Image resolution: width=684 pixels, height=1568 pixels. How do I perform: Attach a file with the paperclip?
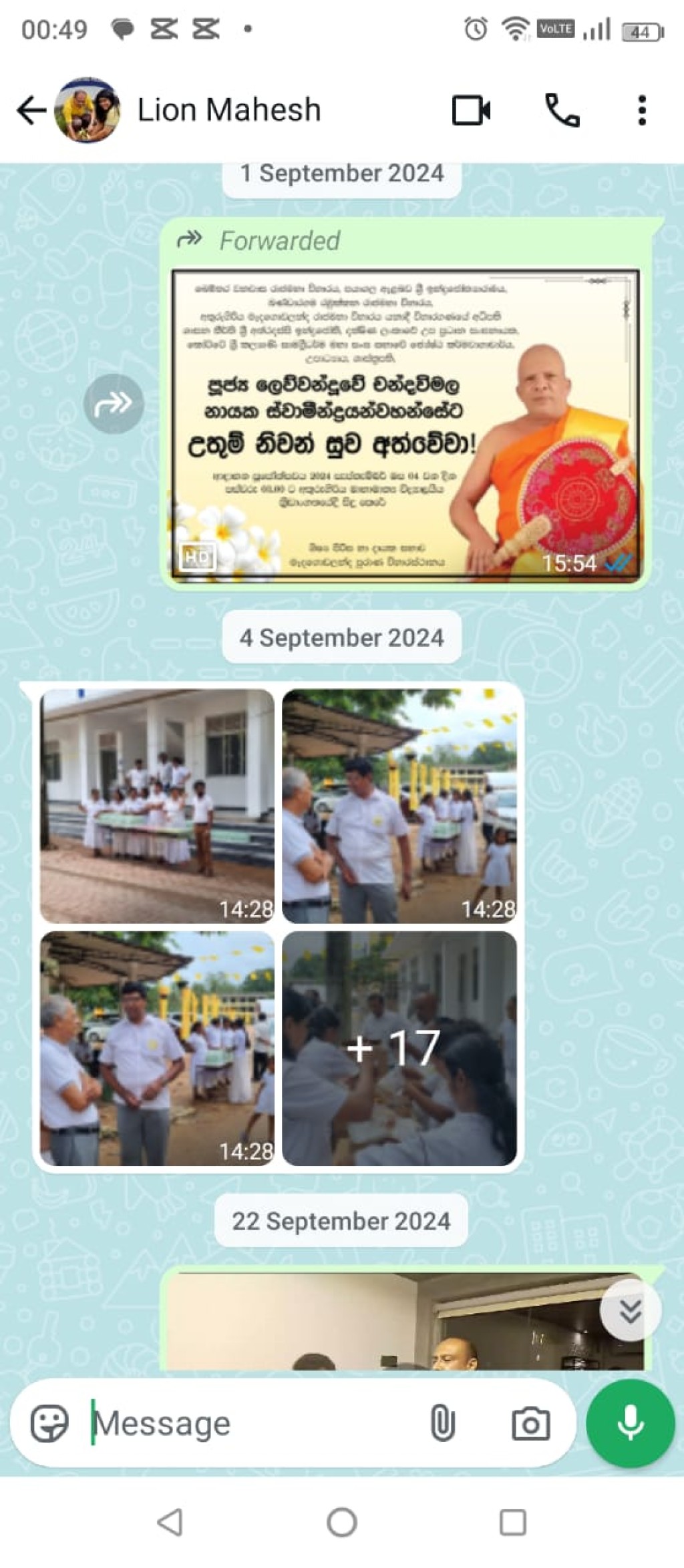442,1423
